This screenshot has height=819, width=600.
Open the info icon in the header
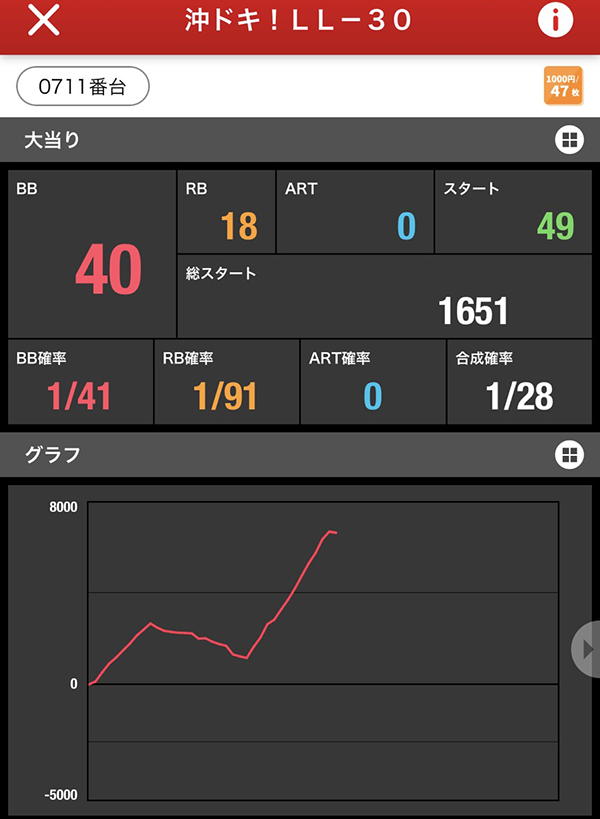[556, 21]
